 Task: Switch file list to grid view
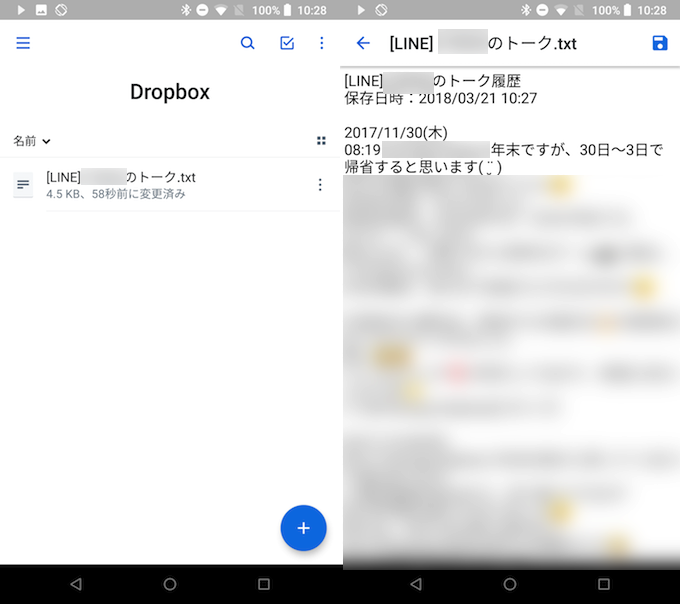click(x=321, y=141)
